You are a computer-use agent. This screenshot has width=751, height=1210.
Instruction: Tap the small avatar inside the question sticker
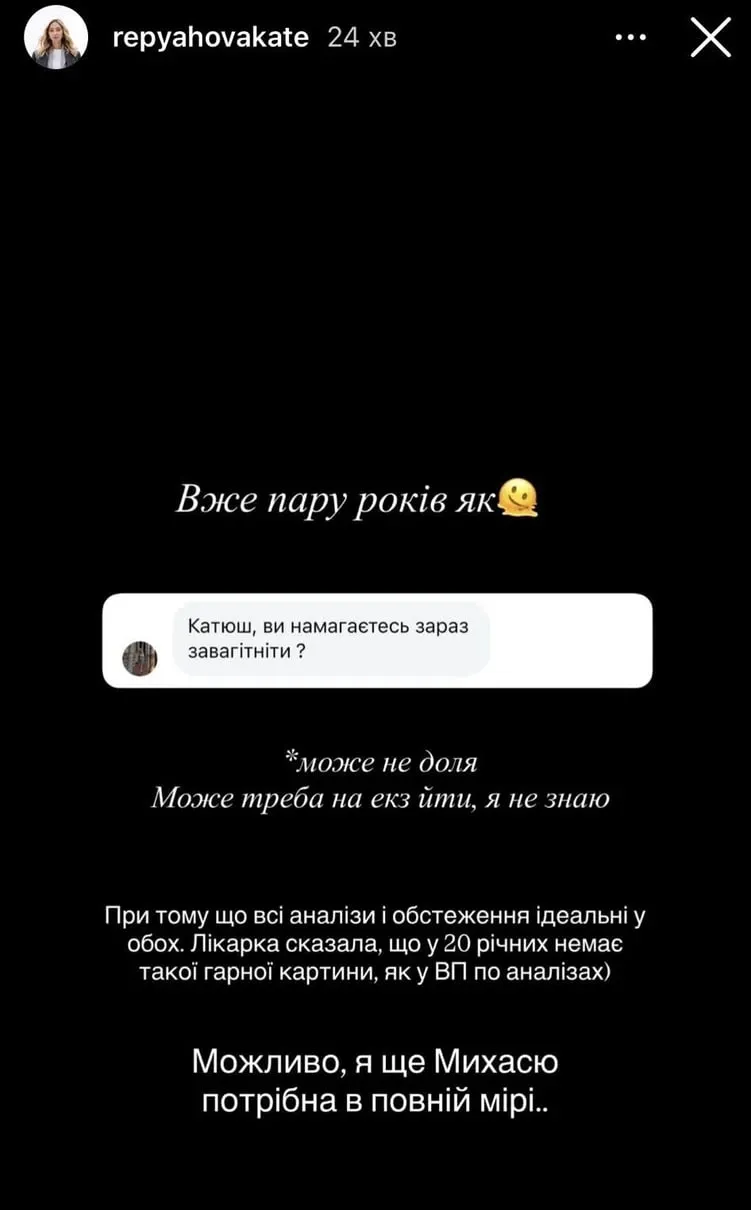tap(140, 657)
